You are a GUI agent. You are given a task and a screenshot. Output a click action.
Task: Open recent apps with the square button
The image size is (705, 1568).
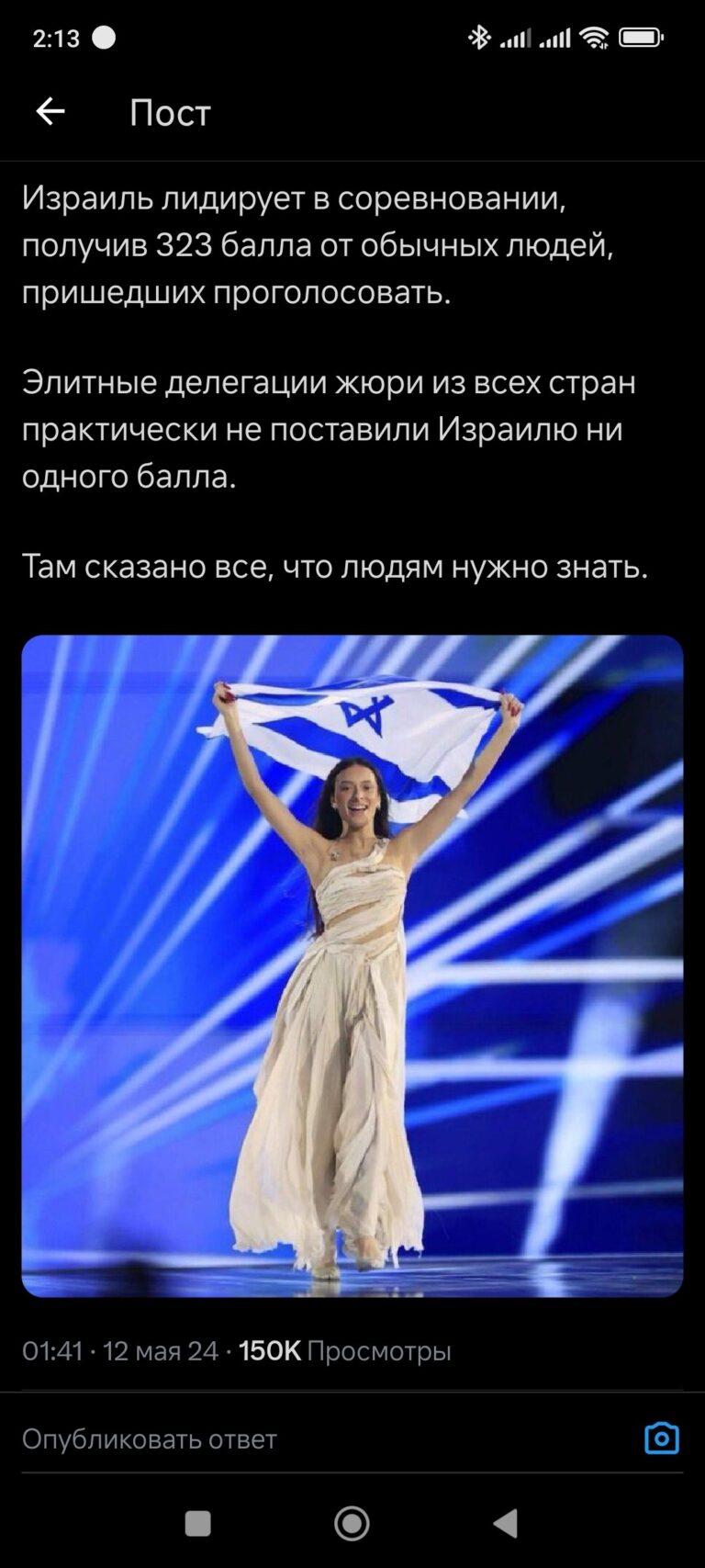point(198,1523)
